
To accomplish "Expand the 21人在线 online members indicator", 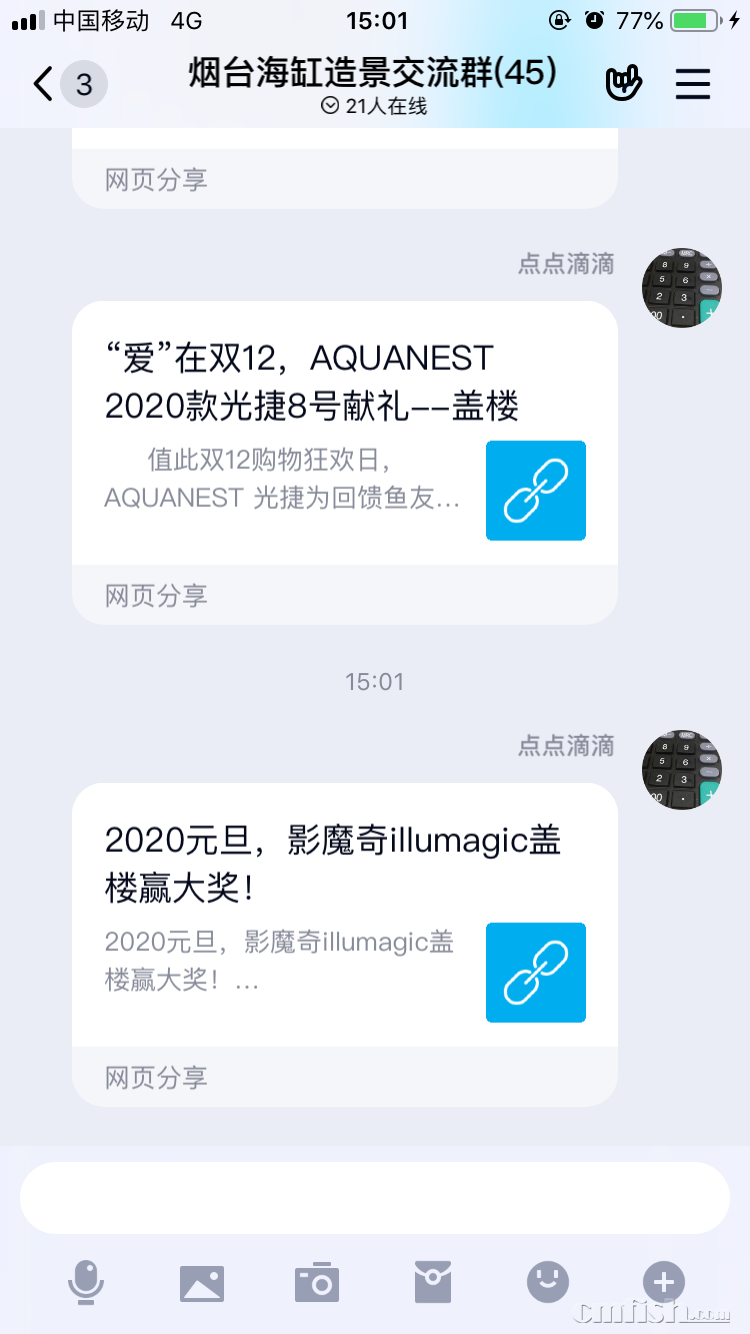I will tap(374, 107).
